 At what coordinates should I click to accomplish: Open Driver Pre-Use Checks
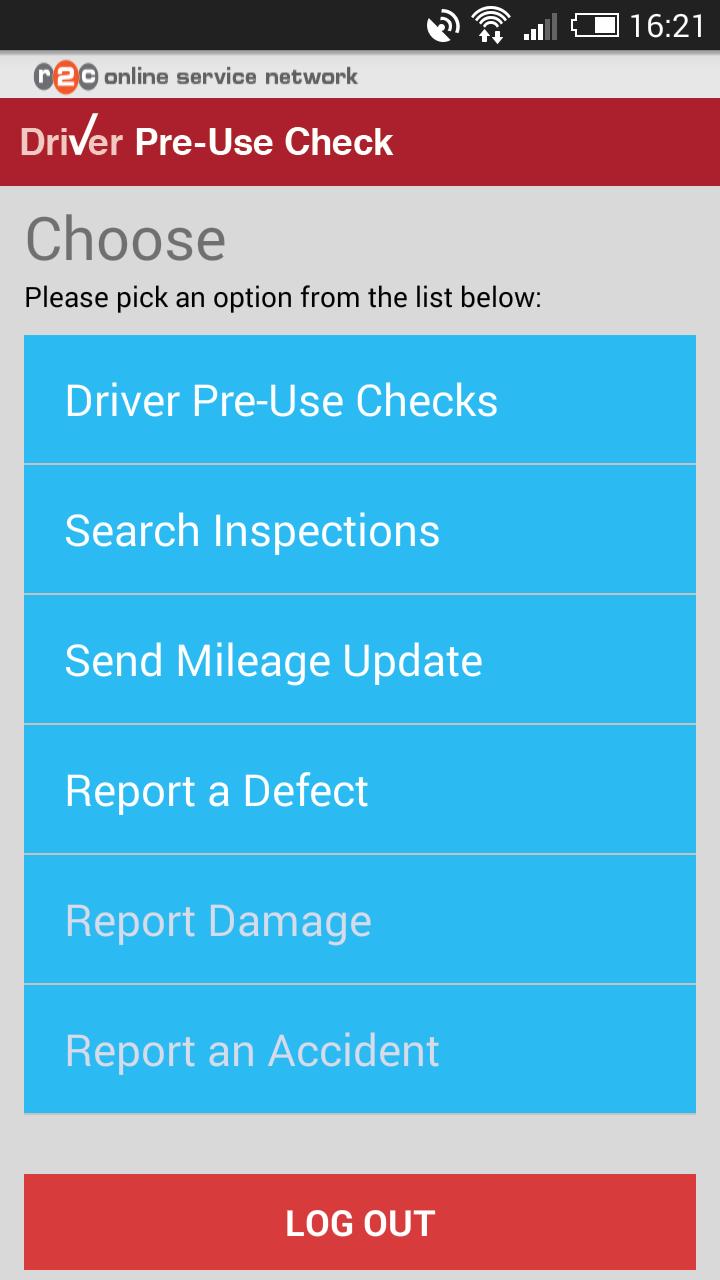click(360, 400)
